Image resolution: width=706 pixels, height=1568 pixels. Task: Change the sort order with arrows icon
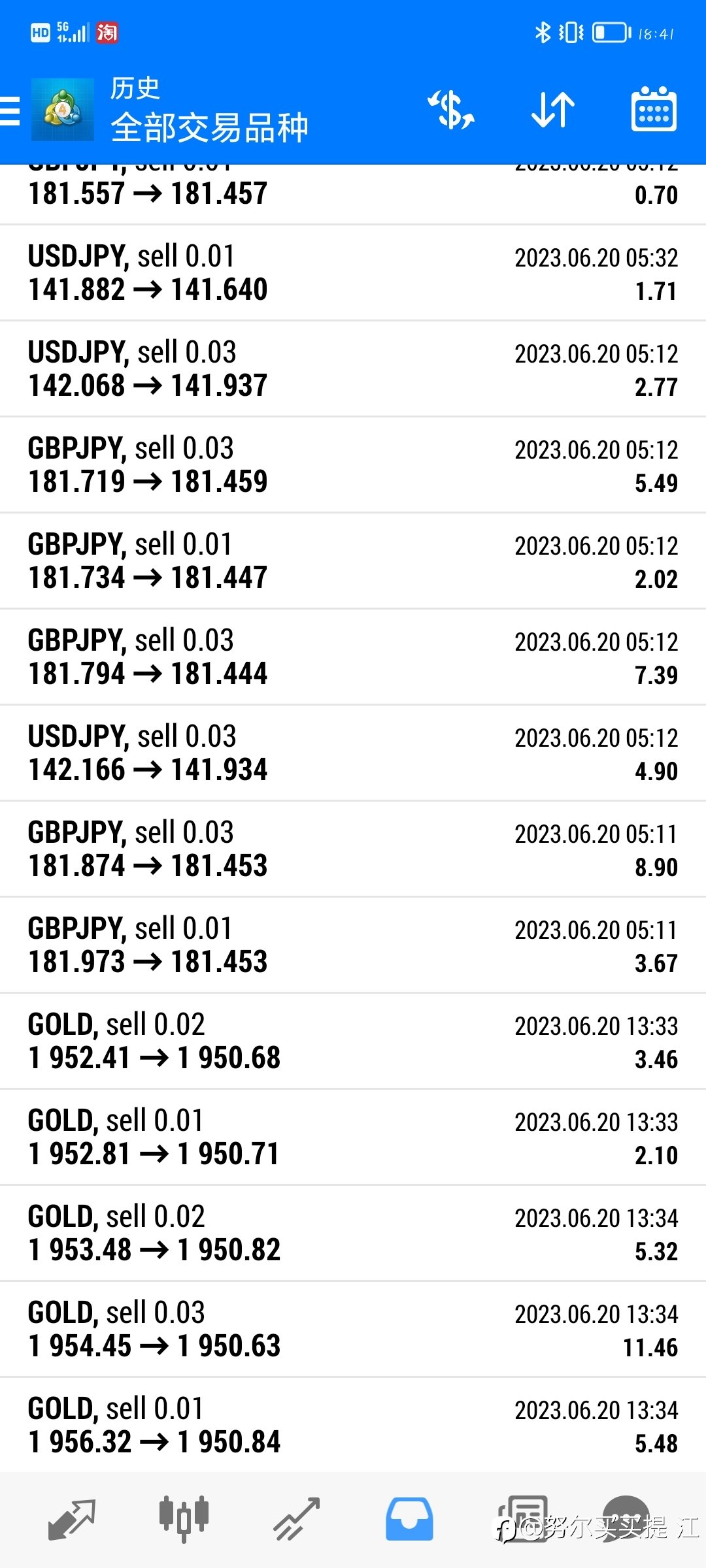553,109
